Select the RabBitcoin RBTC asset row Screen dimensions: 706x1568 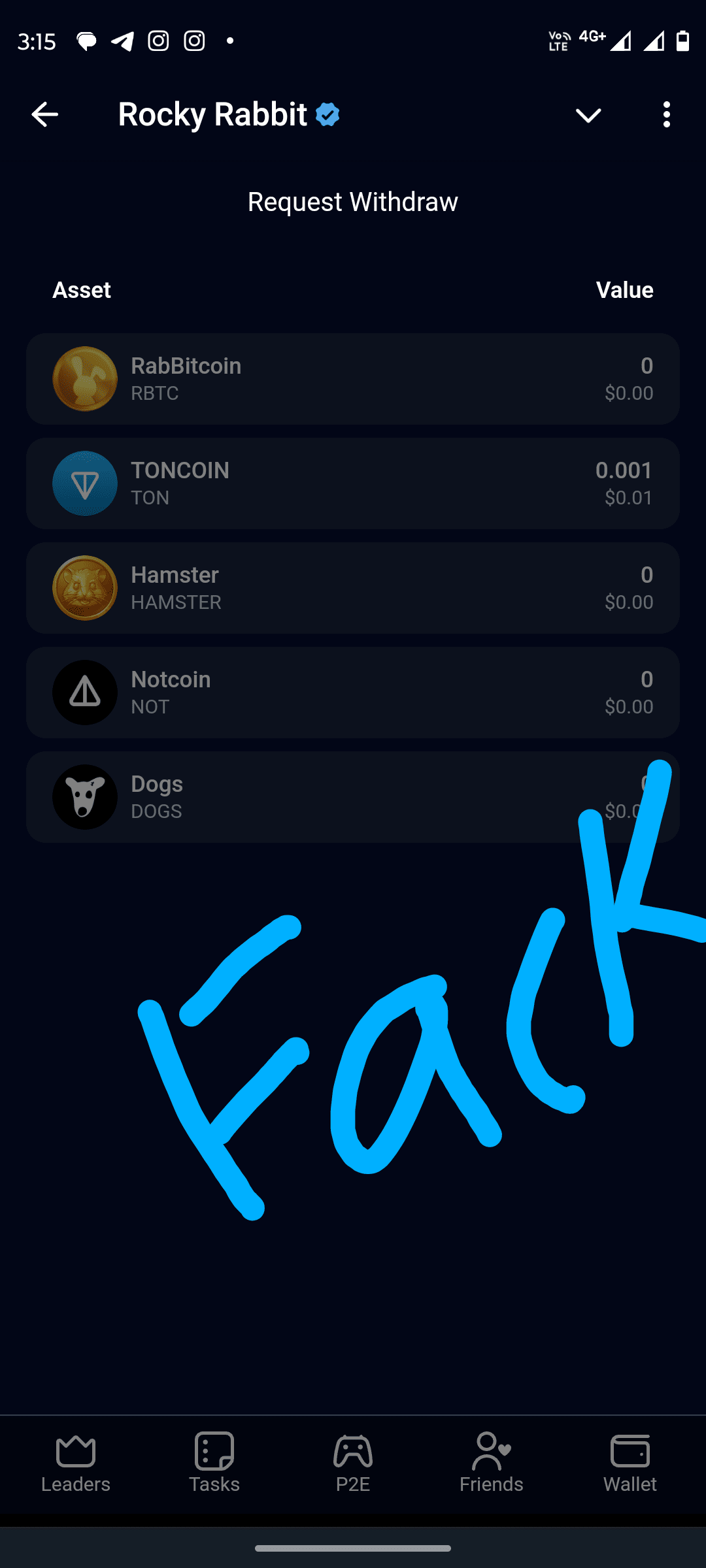[x=353, y=379]
